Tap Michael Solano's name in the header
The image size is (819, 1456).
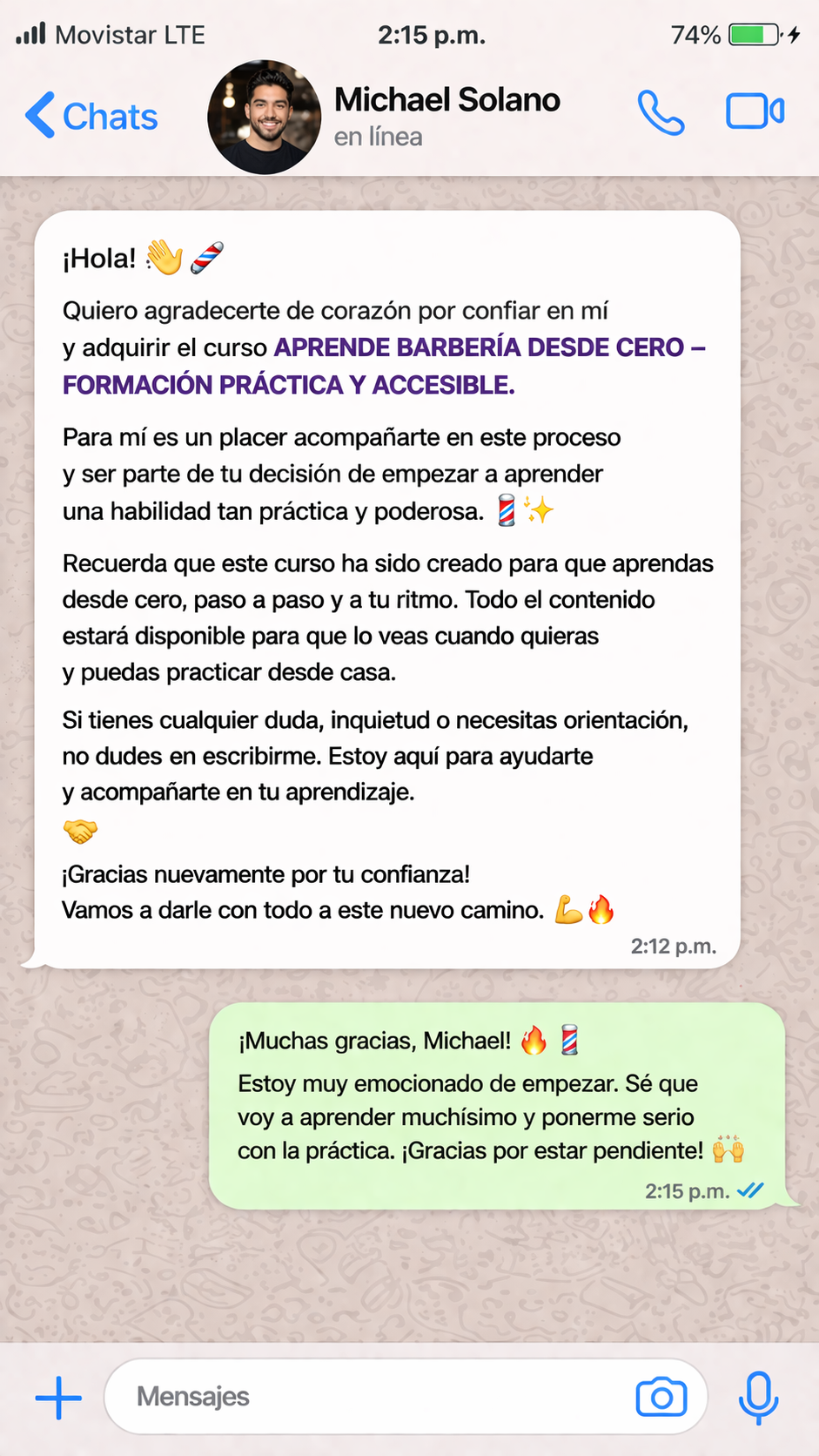pos(446,98)
